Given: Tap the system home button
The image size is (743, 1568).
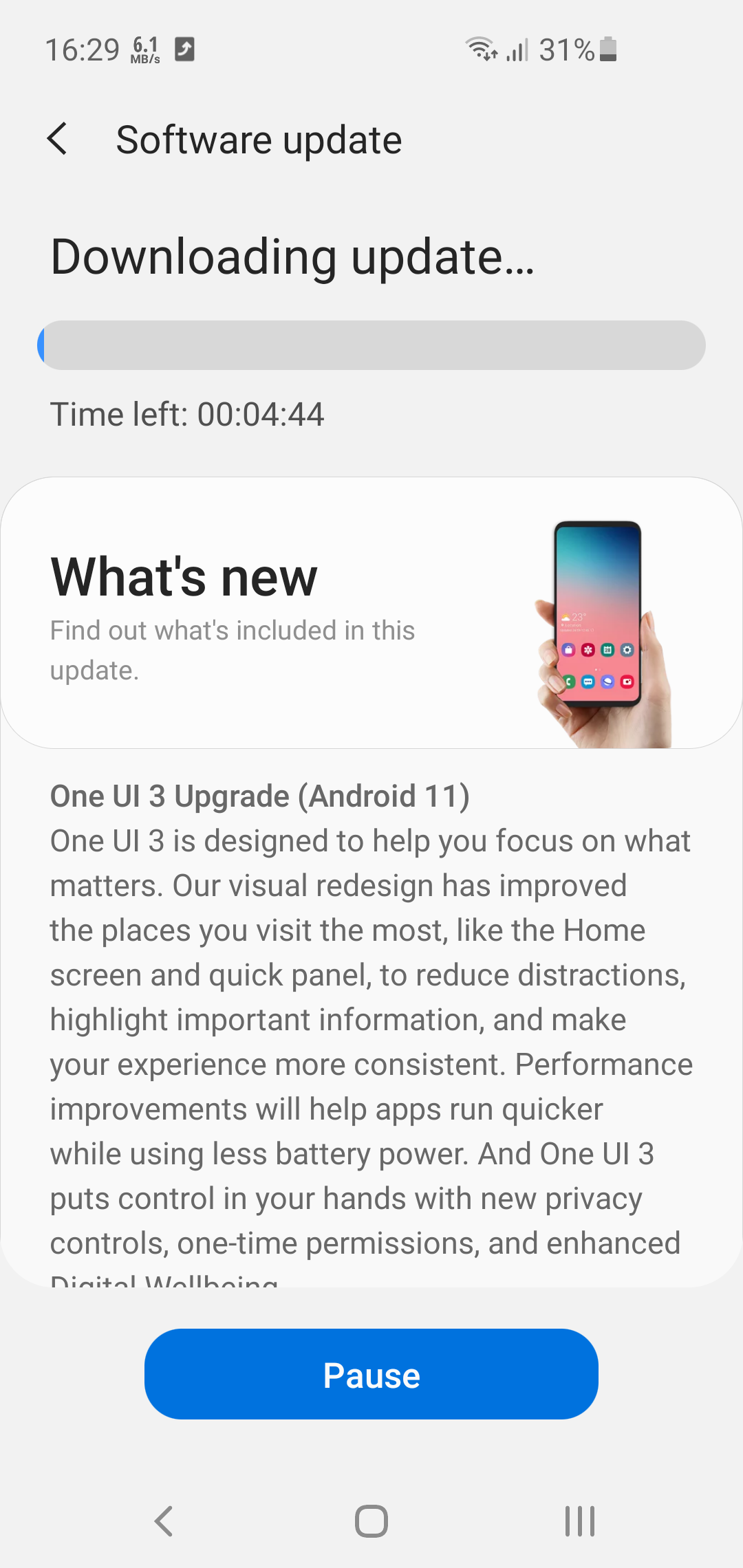Looking at the screenshot, I should 371,1521.
